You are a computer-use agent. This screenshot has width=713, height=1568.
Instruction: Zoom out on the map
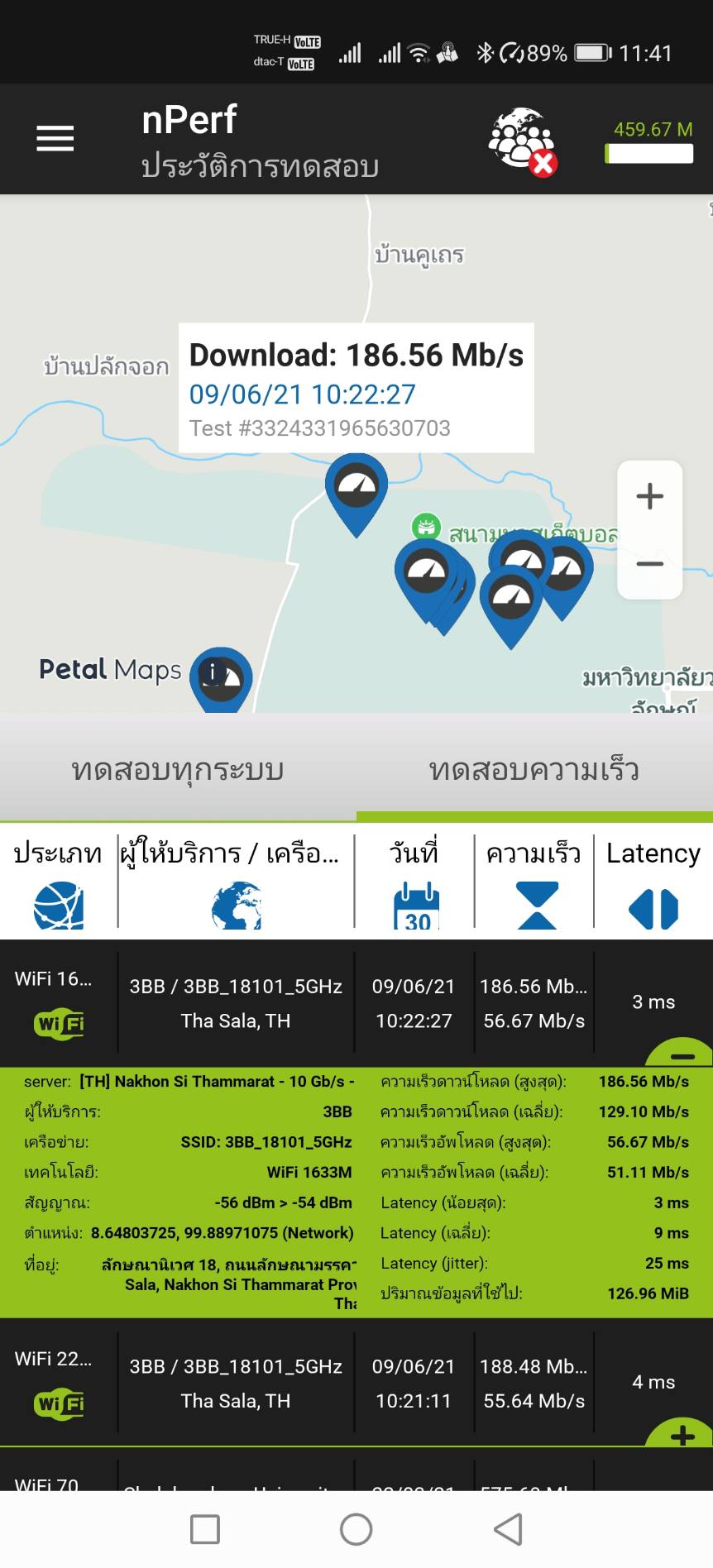pos(649,564)
